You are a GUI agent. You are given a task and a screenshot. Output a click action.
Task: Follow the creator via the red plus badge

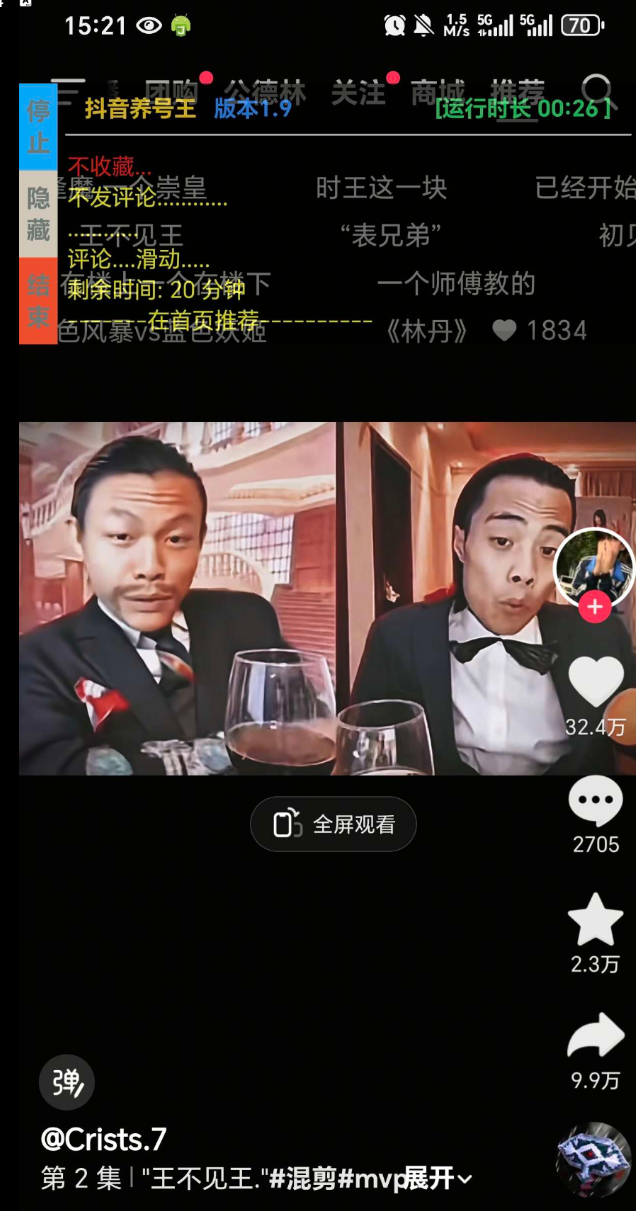pos(596,607)
